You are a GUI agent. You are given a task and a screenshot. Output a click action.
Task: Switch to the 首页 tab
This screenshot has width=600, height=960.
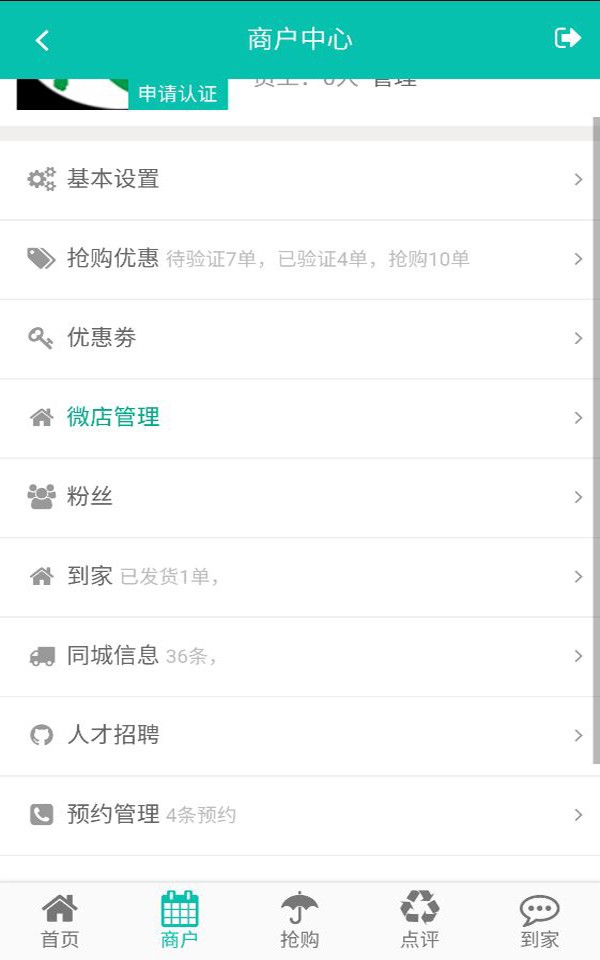(60, 920)
